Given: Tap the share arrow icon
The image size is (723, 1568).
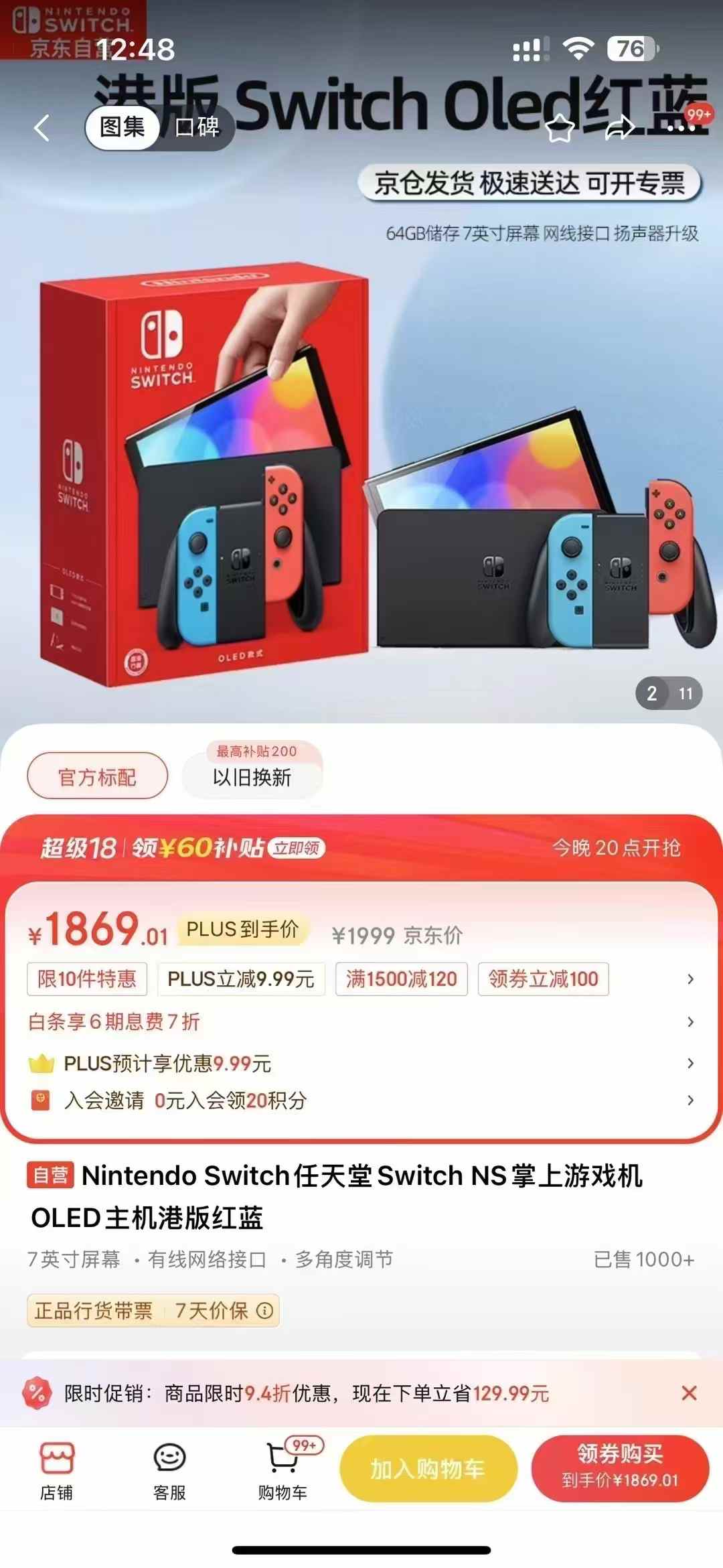Looking at the screenshot, I should (621, 128).
